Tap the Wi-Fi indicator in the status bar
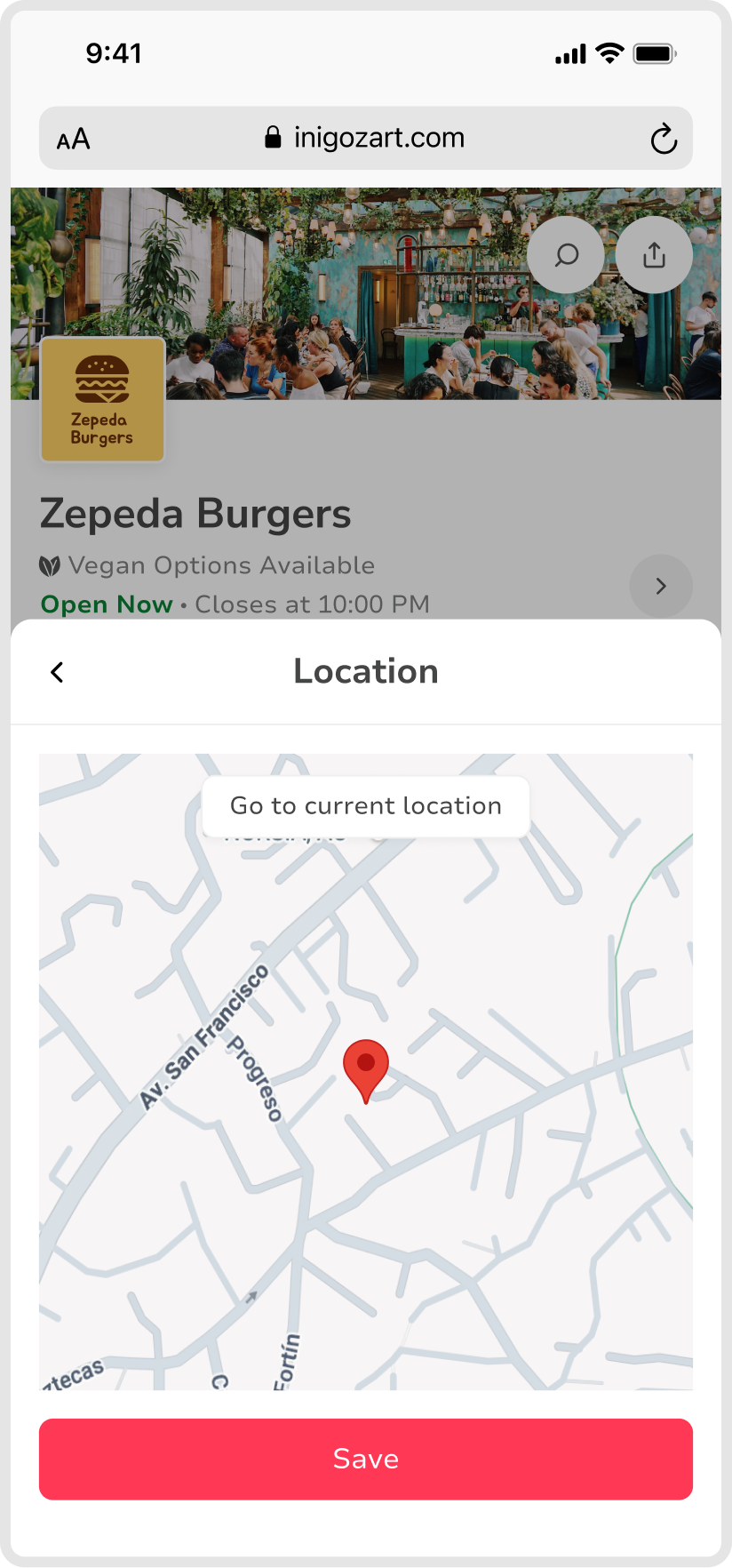This screenshot has height=1568, width=732. (x=609, y=53)
